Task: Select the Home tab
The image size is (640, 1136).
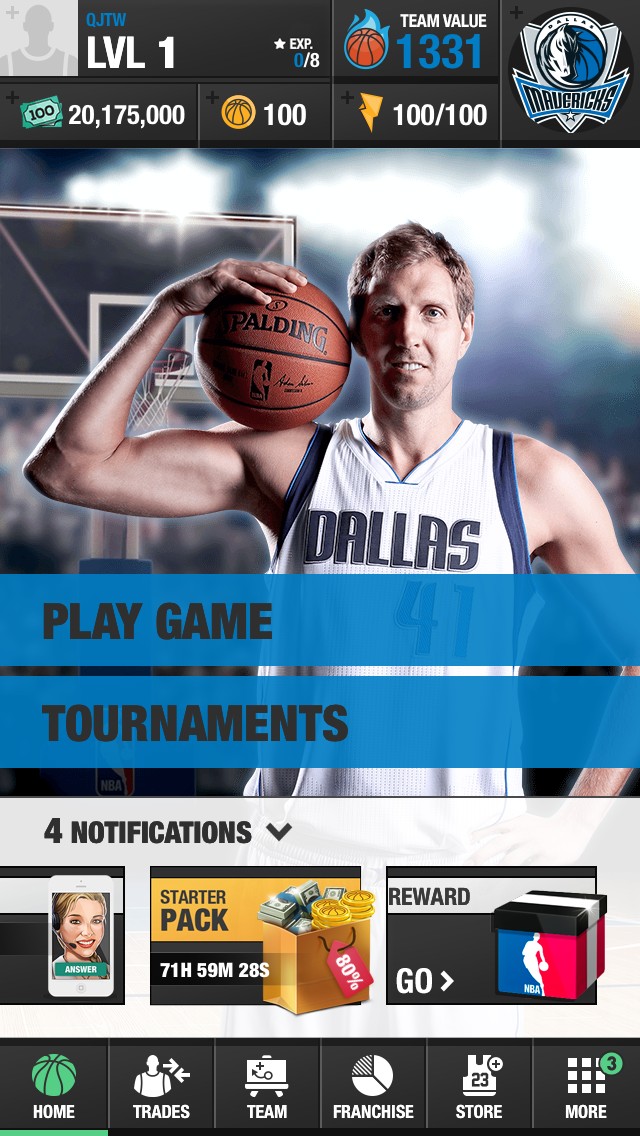Action: pos(54,1088)
